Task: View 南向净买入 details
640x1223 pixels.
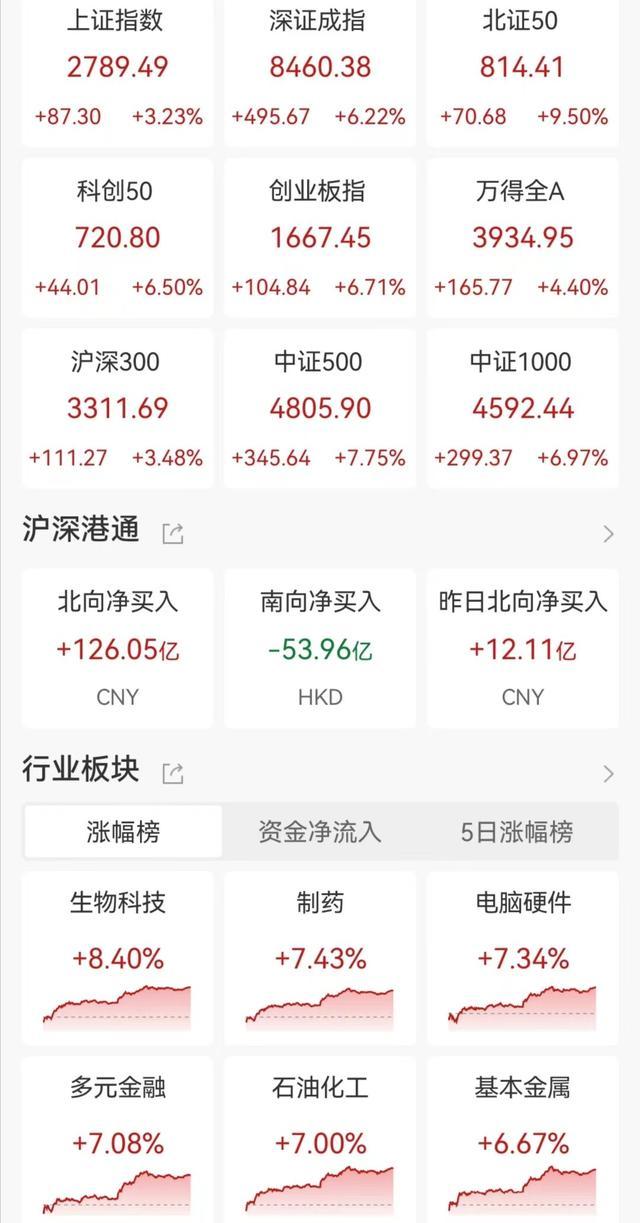Action: point(320,648)
